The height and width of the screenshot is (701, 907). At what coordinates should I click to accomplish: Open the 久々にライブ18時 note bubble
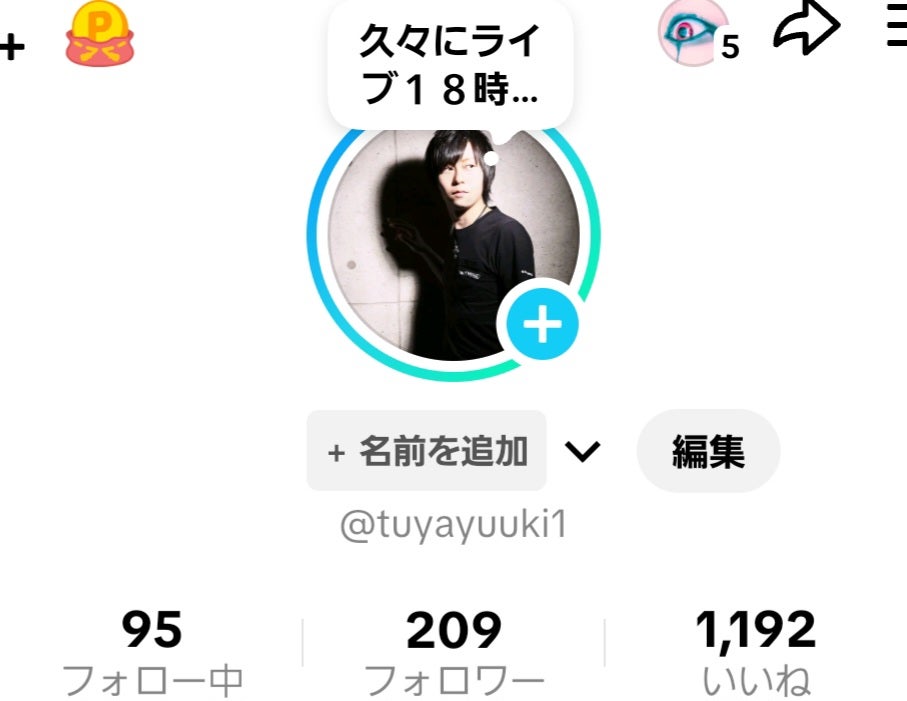(450, 67)
